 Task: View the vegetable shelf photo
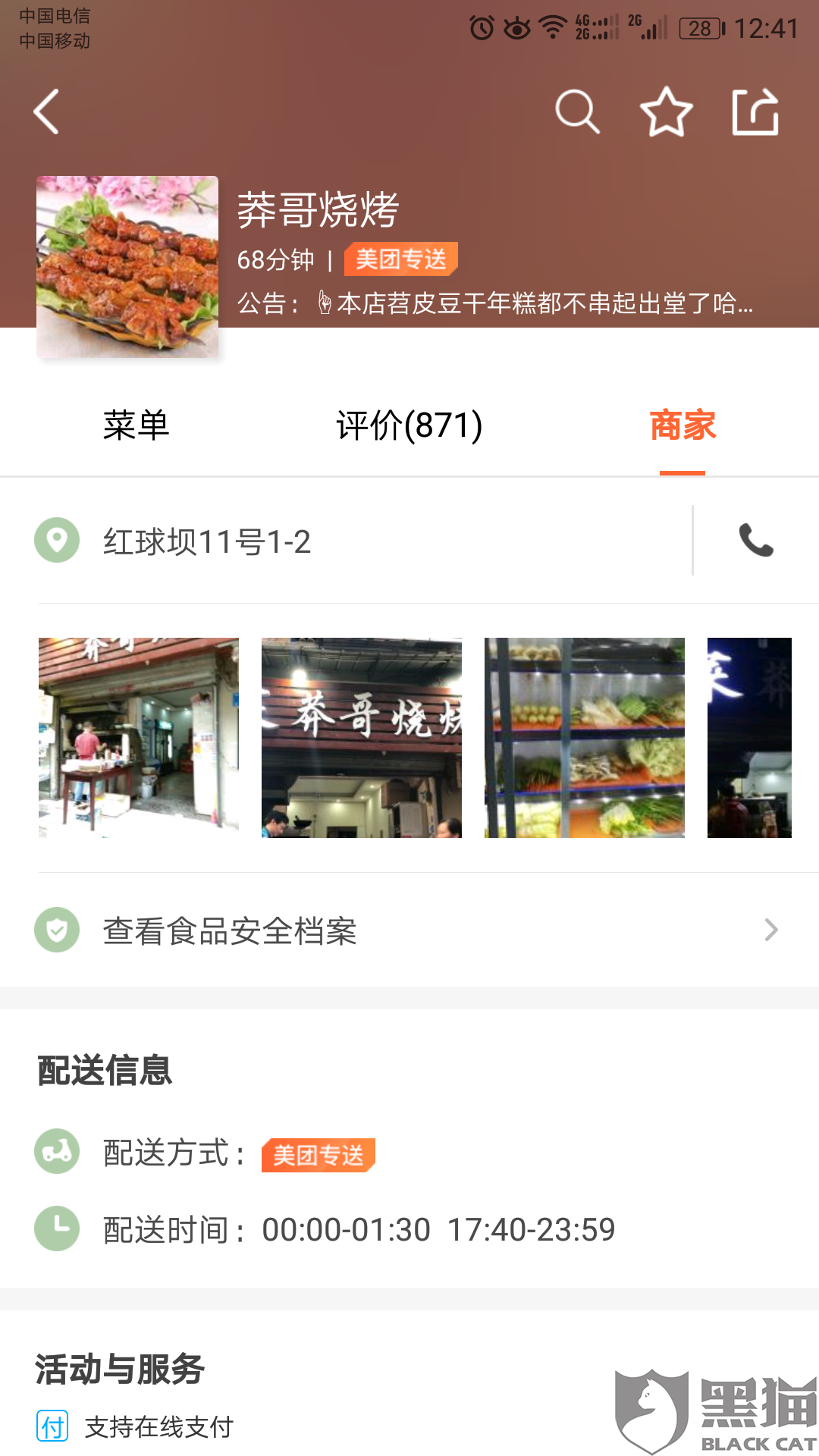click(585, 737)
